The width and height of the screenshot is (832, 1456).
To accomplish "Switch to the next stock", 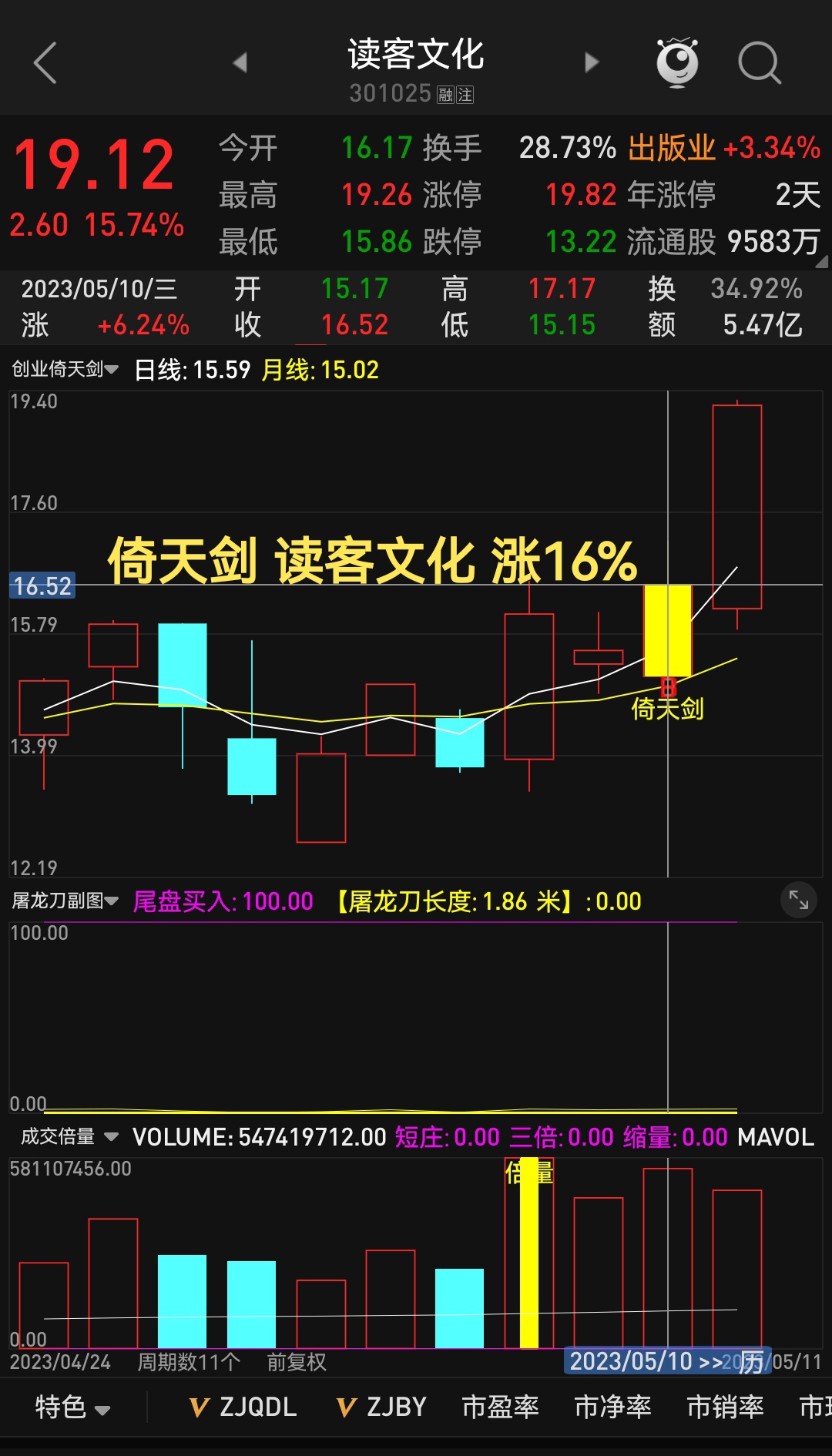I will (x=592, y=62).
